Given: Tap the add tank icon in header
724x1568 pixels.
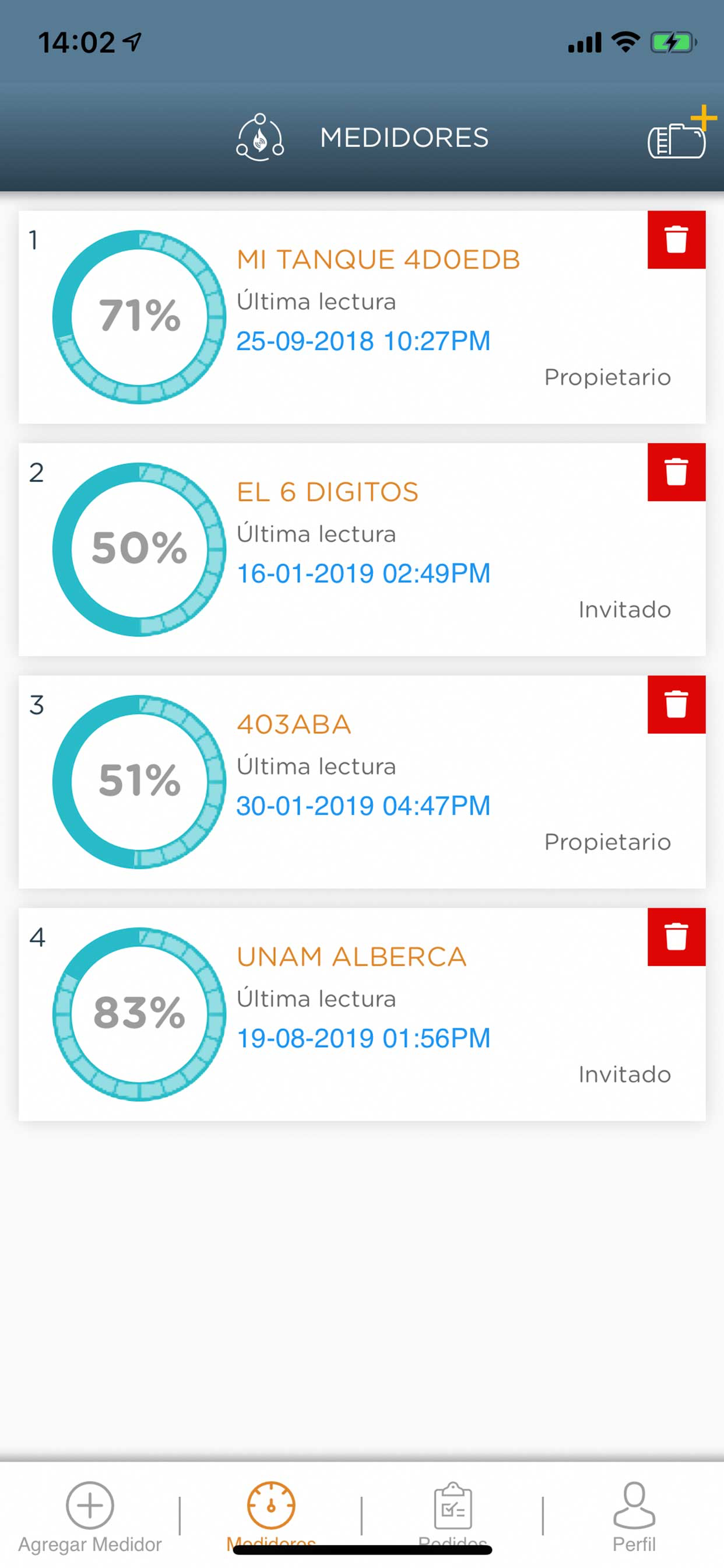Looking at the screenshot, I should [x=681, y=134].
